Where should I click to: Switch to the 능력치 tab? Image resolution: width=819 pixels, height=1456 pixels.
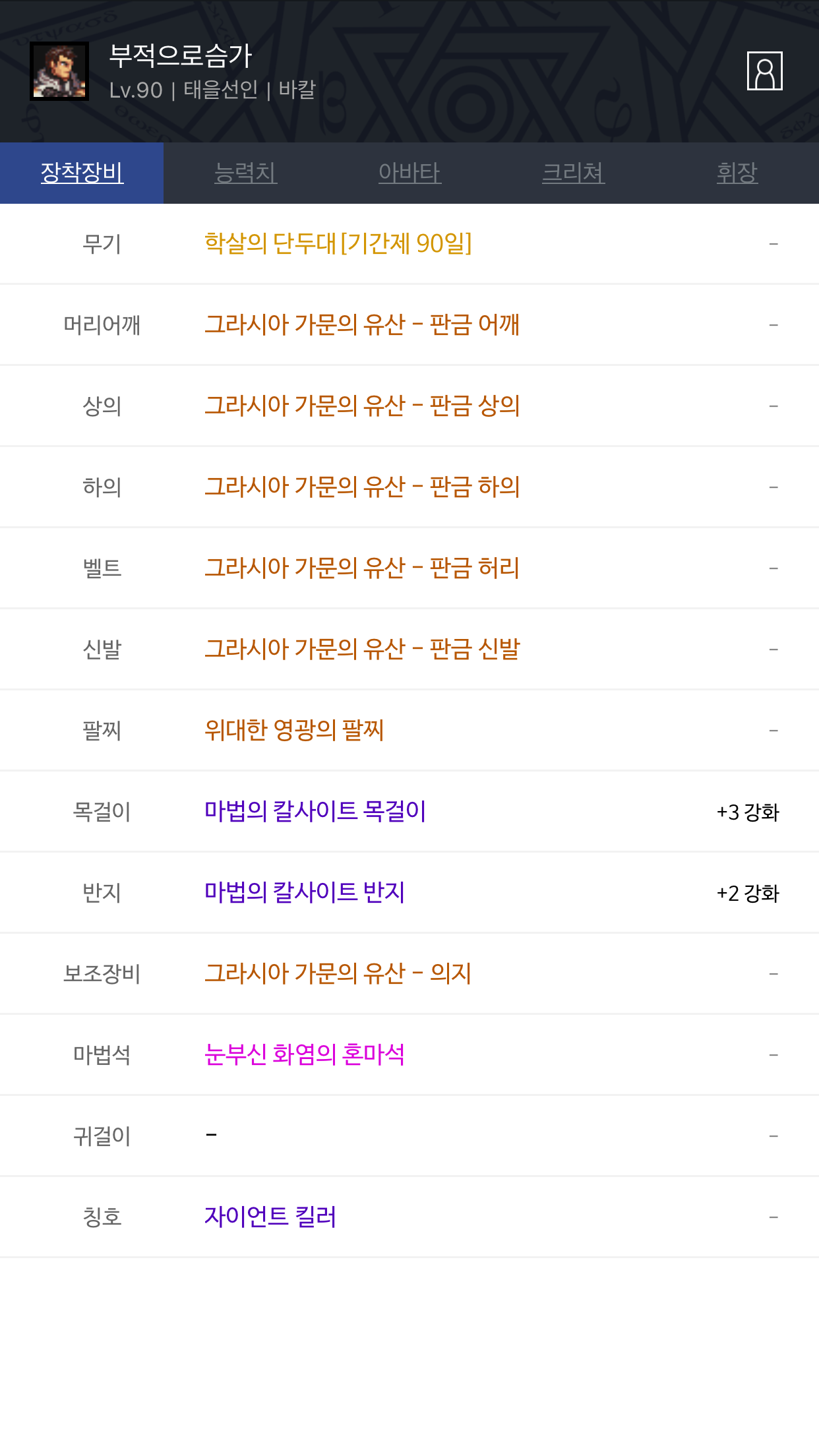245,173
